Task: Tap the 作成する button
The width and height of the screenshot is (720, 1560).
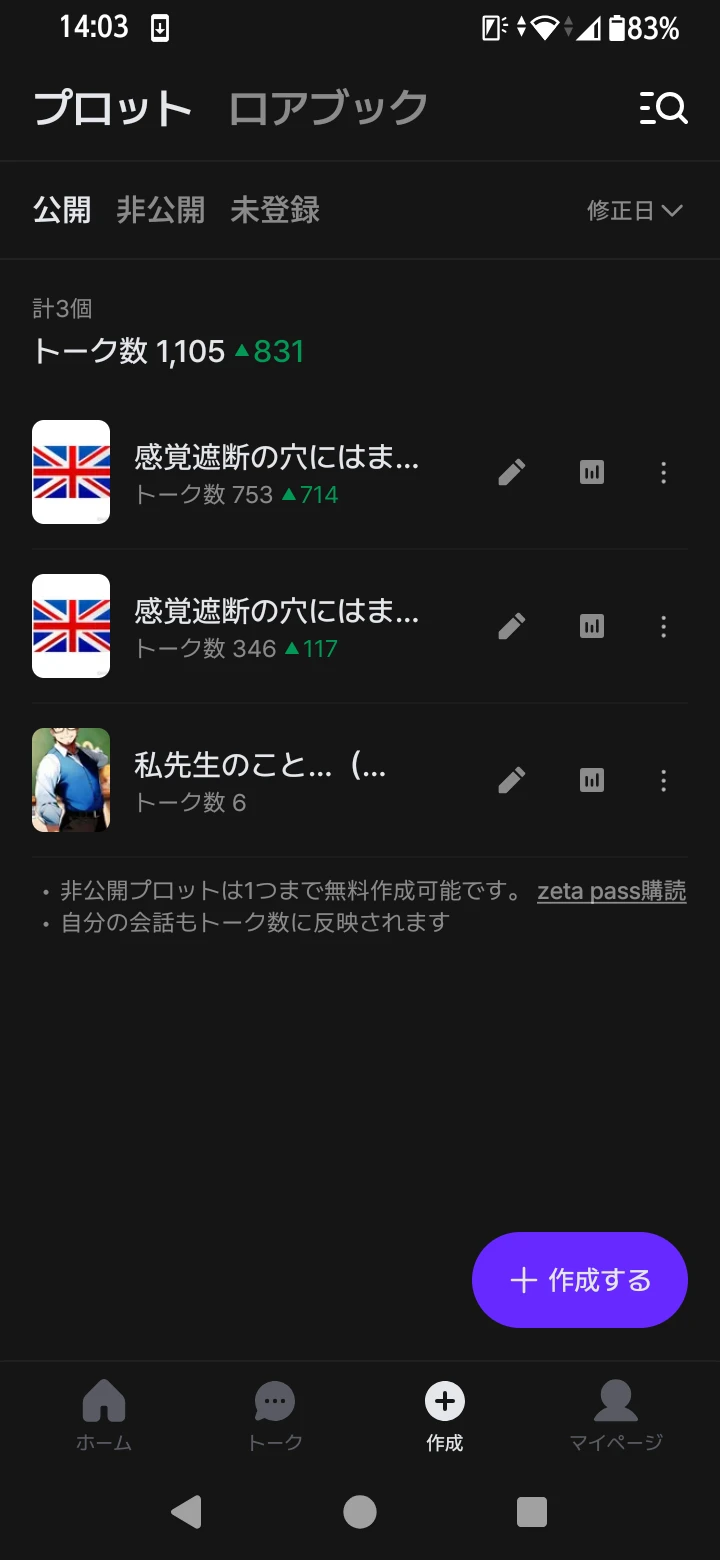Action: point(580,1280)
